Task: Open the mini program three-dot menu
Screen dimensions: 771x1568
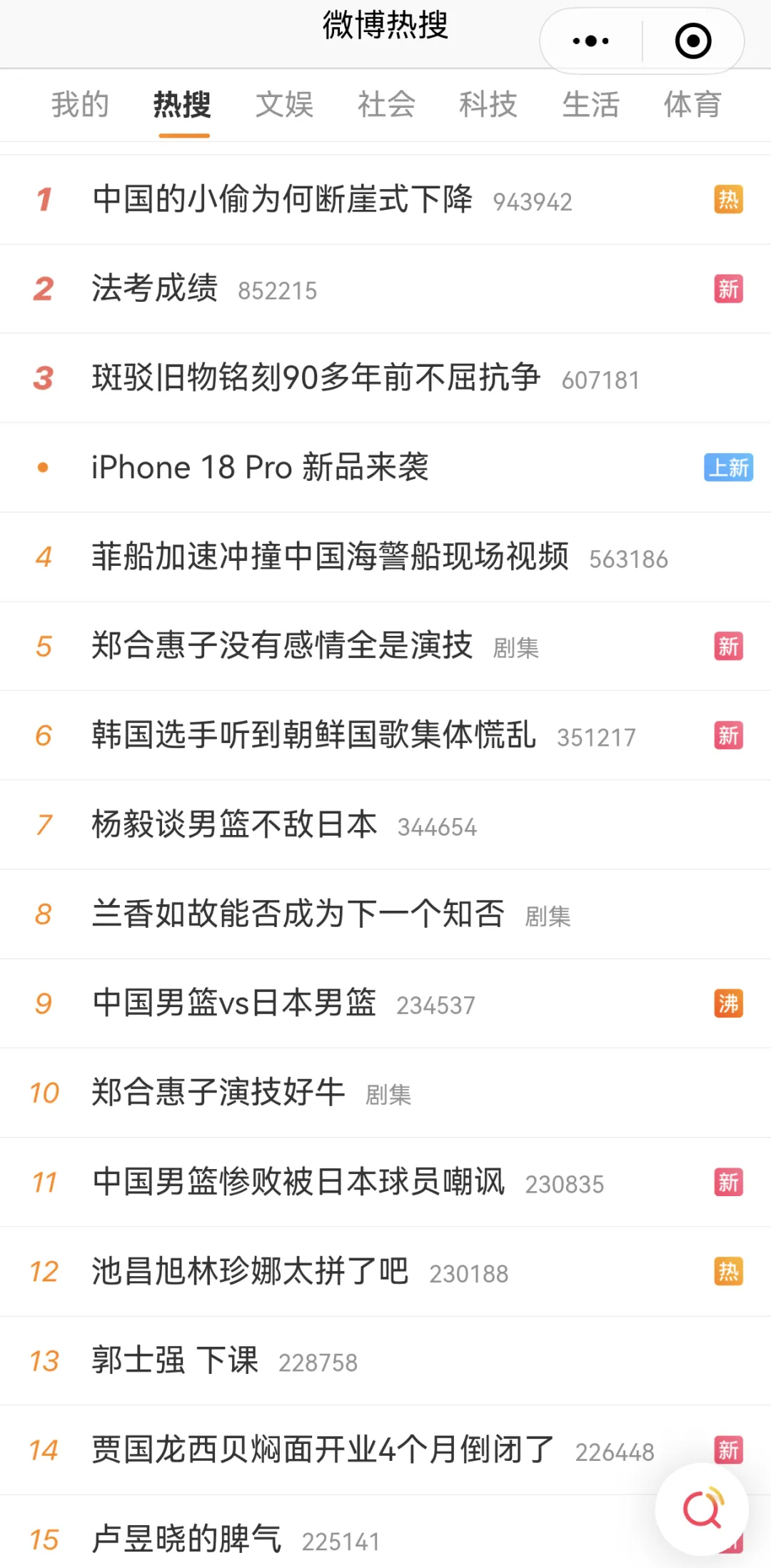Action: (x=591, y=41)
